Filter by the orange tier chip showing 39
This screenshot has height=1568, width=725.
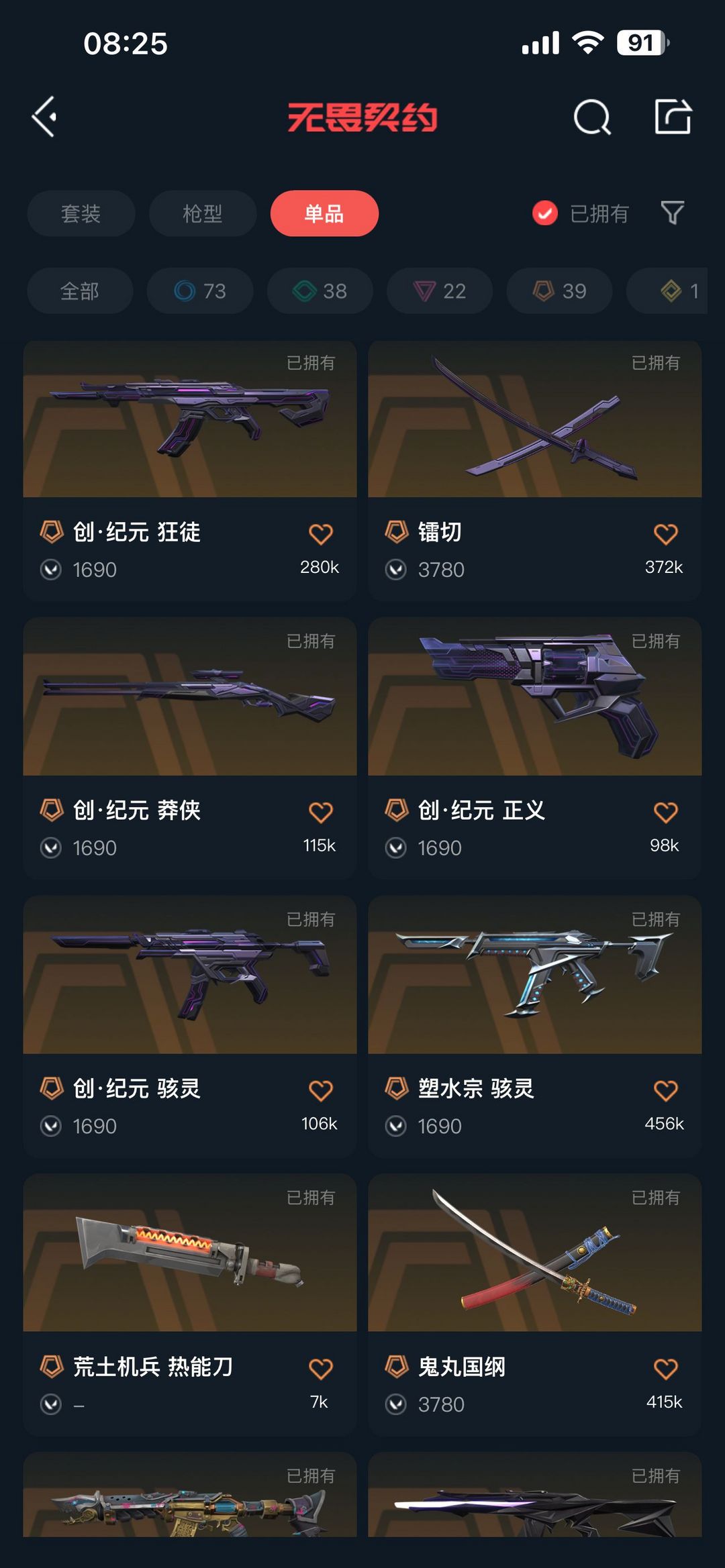559,291
